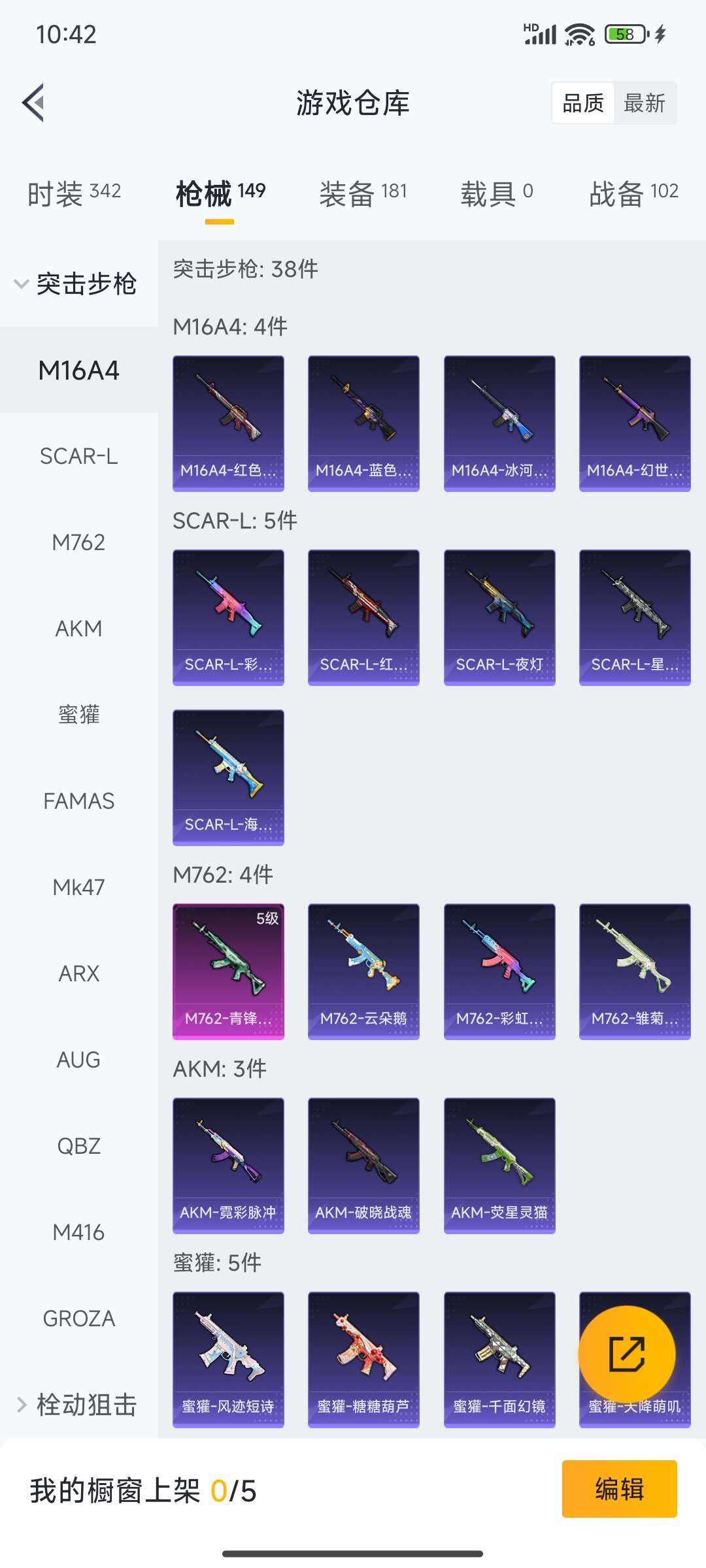View the 蜜獾-糖糖葫芦 skin
Image resolution: width=706 pixels, height=1568 pixels.
click(x=363, y=1359)
